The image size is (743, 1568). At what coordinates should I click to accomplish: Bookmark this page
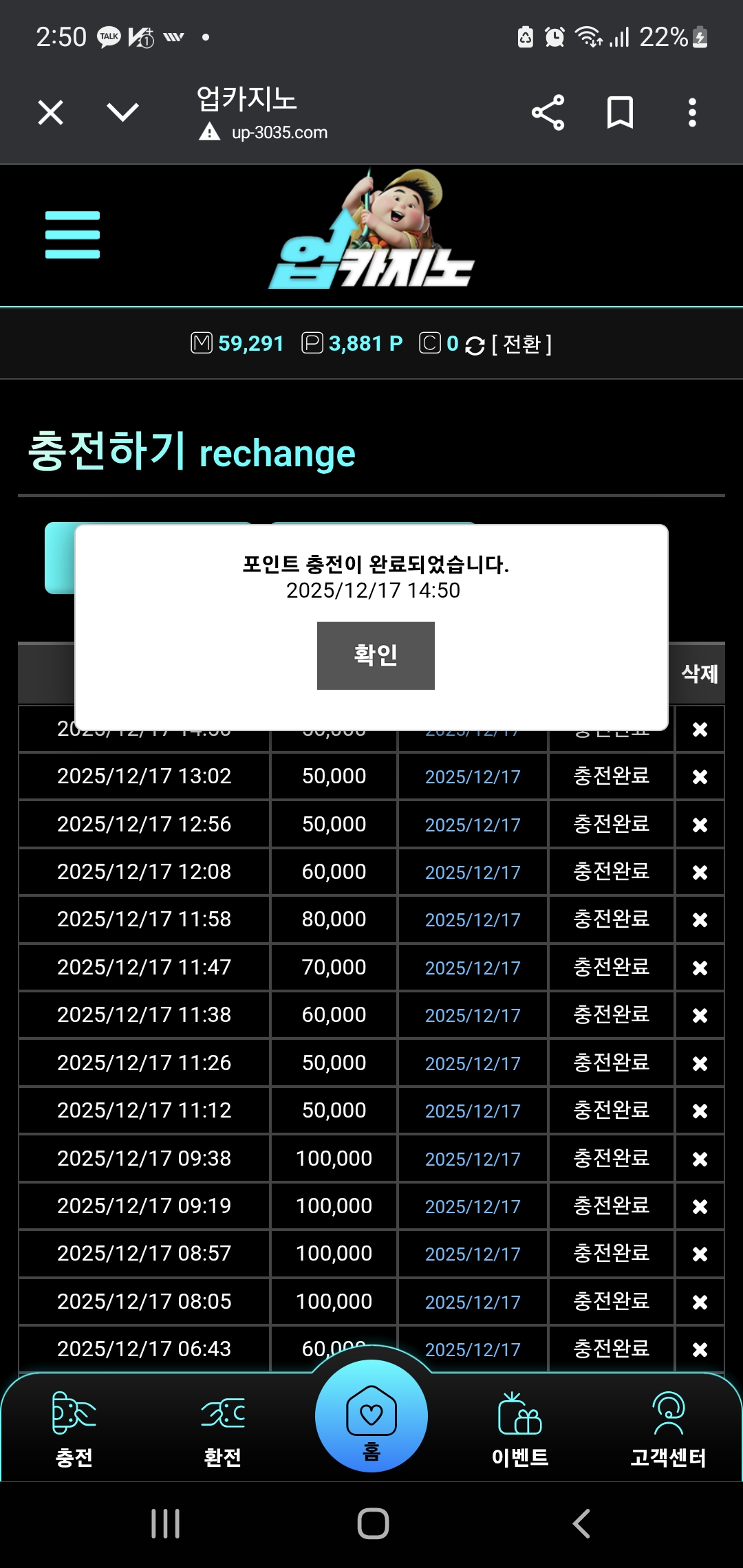pos(620,113)
